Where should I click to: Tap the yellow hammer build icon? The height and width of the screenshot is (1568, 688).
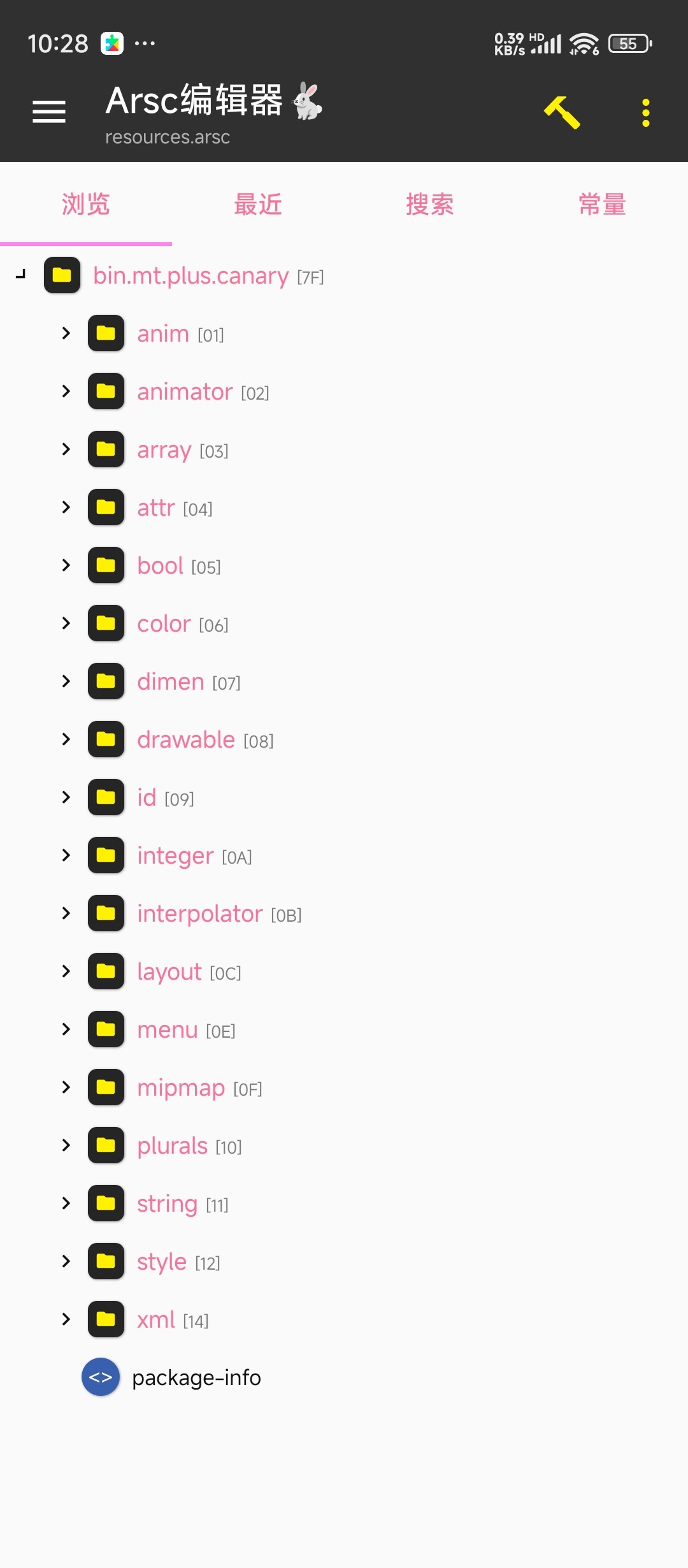click(x=562, y=112)
